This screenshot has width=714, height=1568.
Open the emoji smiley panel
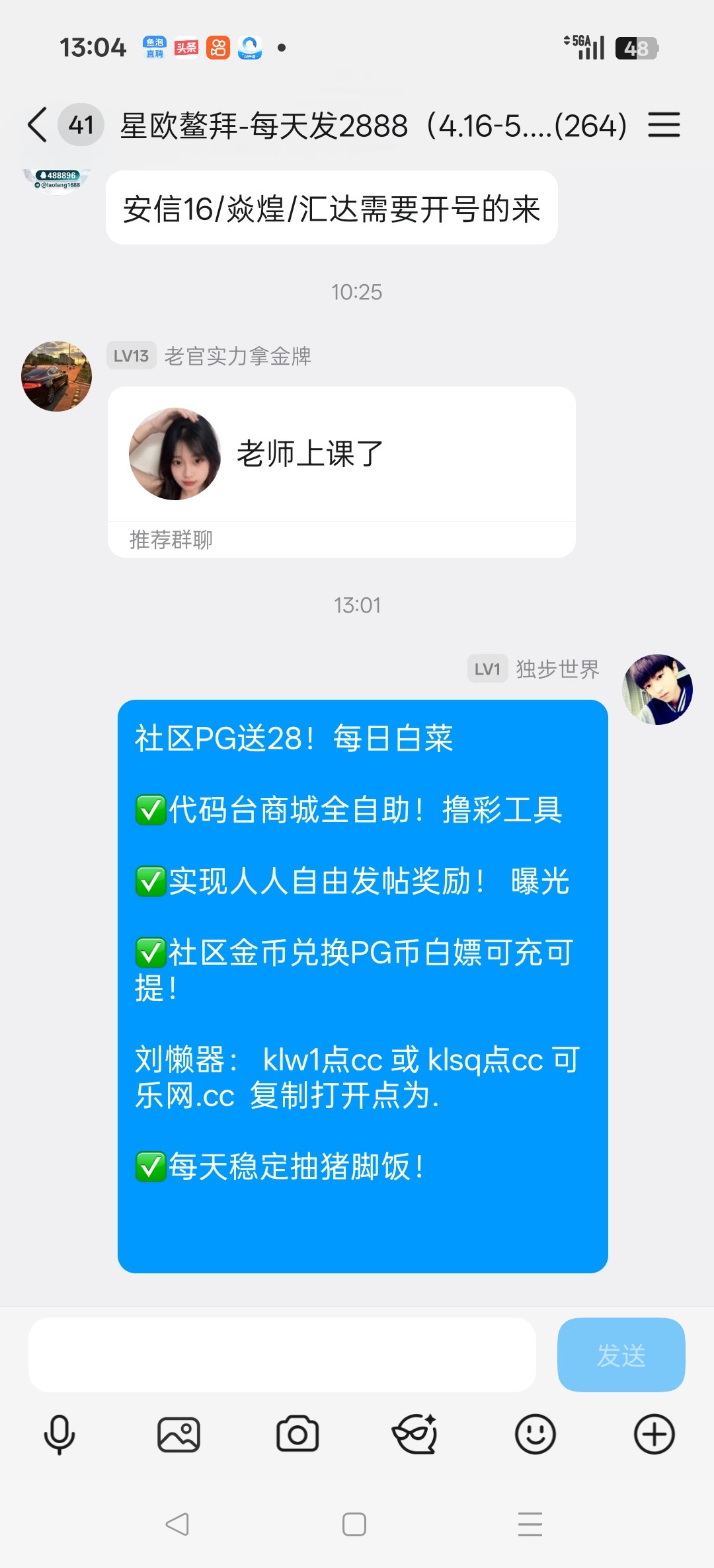tap(535, 1435)
